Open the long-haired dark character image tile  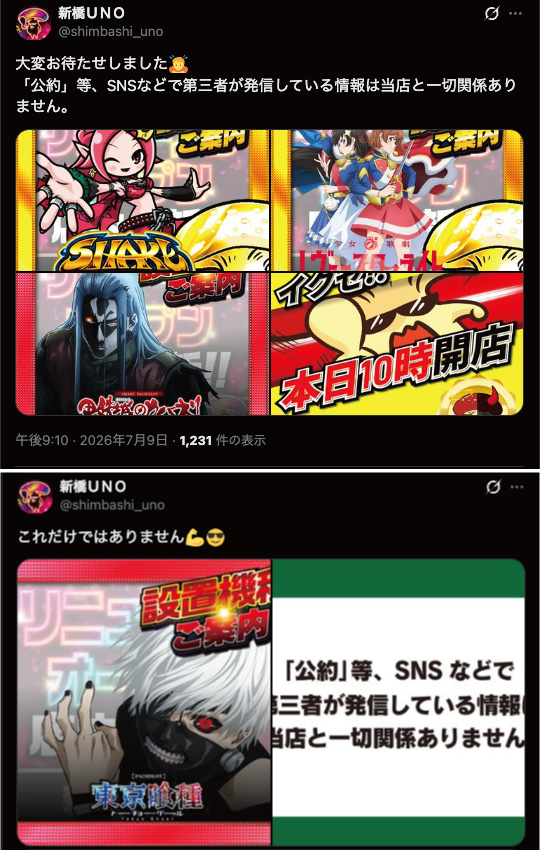143,344
